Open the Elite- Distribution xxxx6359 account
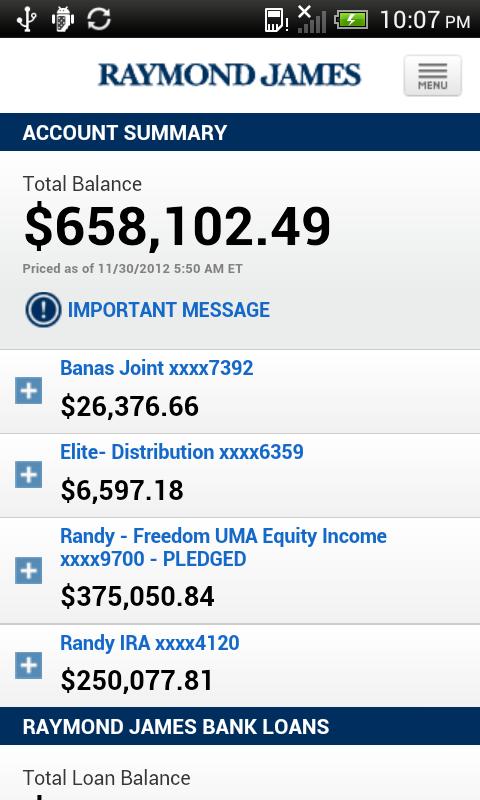This screenshot has width=480, height=800. click(182, 452)
